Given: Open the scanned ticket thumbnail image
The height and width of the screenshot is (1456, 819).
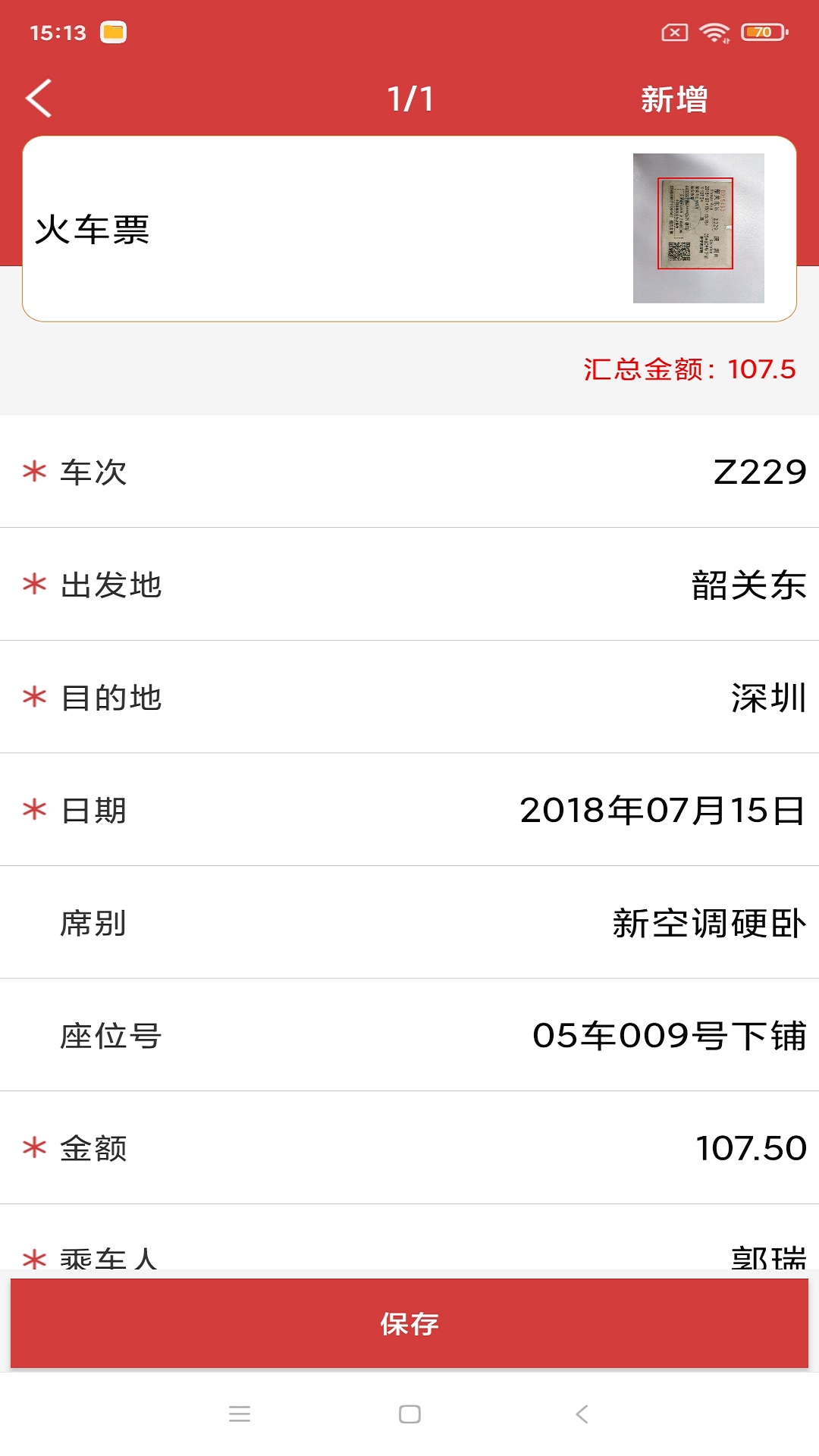Looking at the screenshot, I should [x=698, y=227].
